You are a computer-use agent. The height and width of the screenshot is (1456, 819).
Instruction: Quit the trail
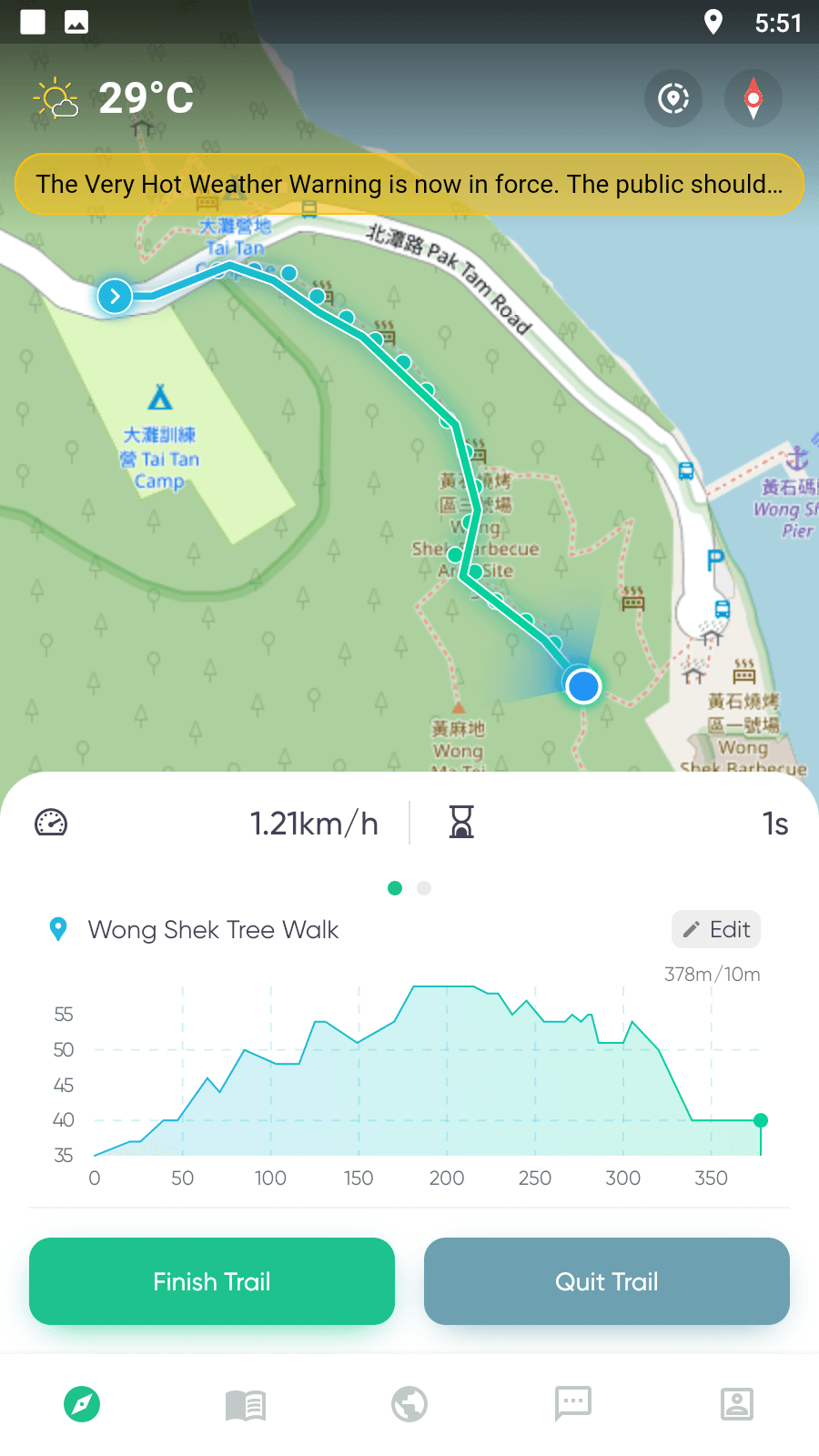tap(607, 1281)
